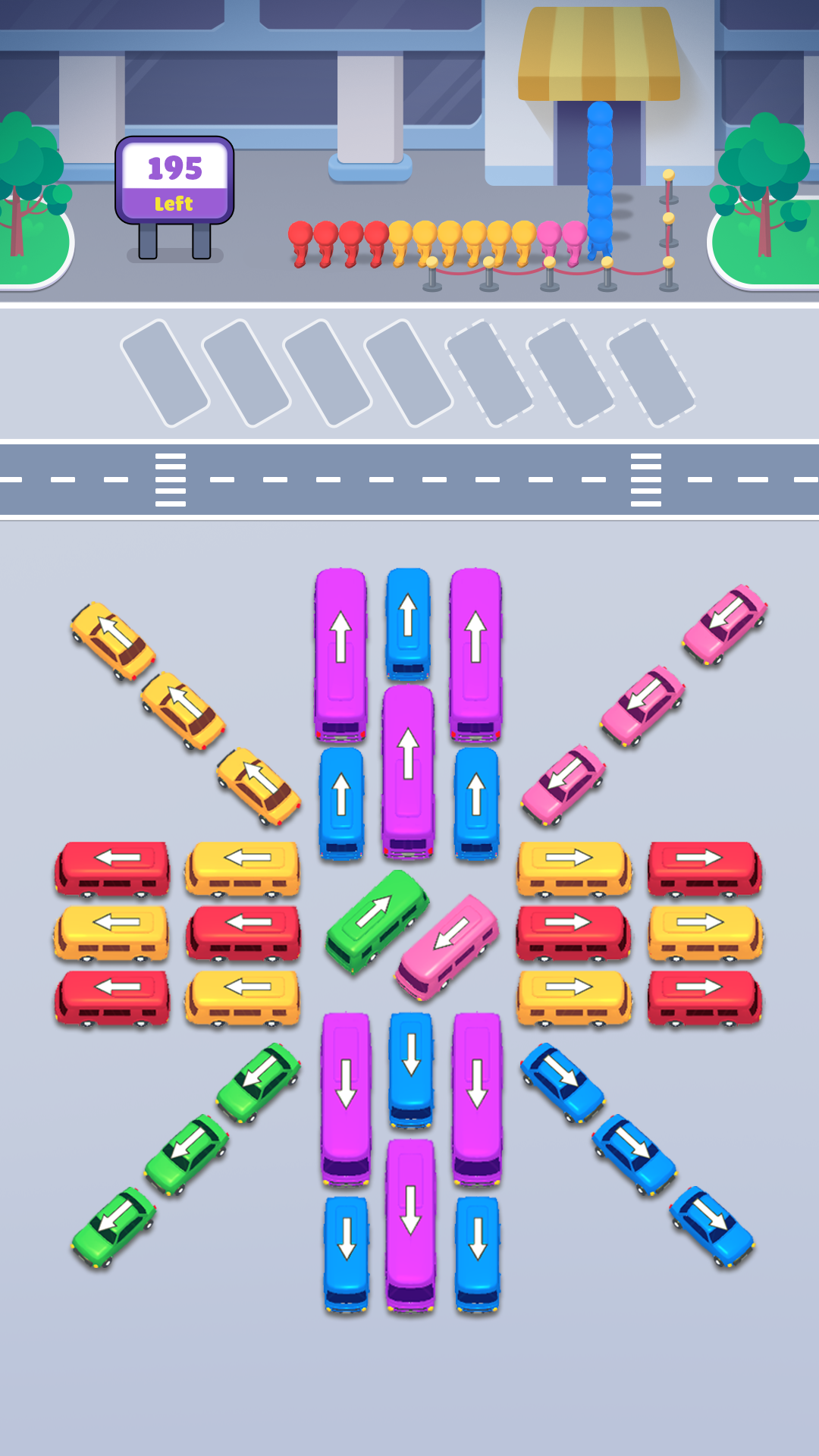Move the up-facing blue van between two purple buses
This screenshot has height=1456, width=819.
408,623
